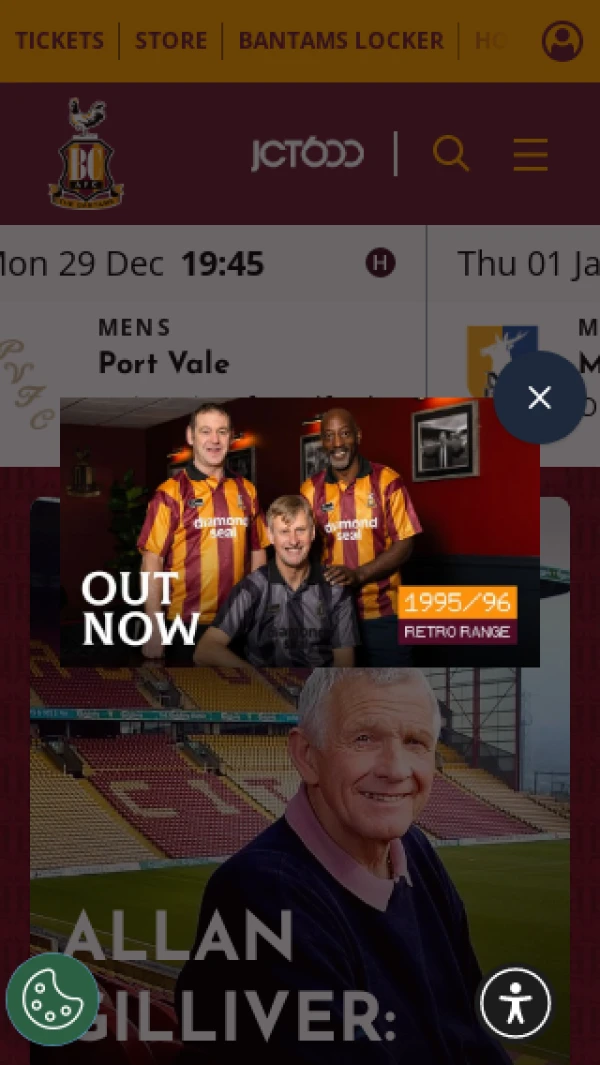Open the user account icon

(x=562, y=41)
